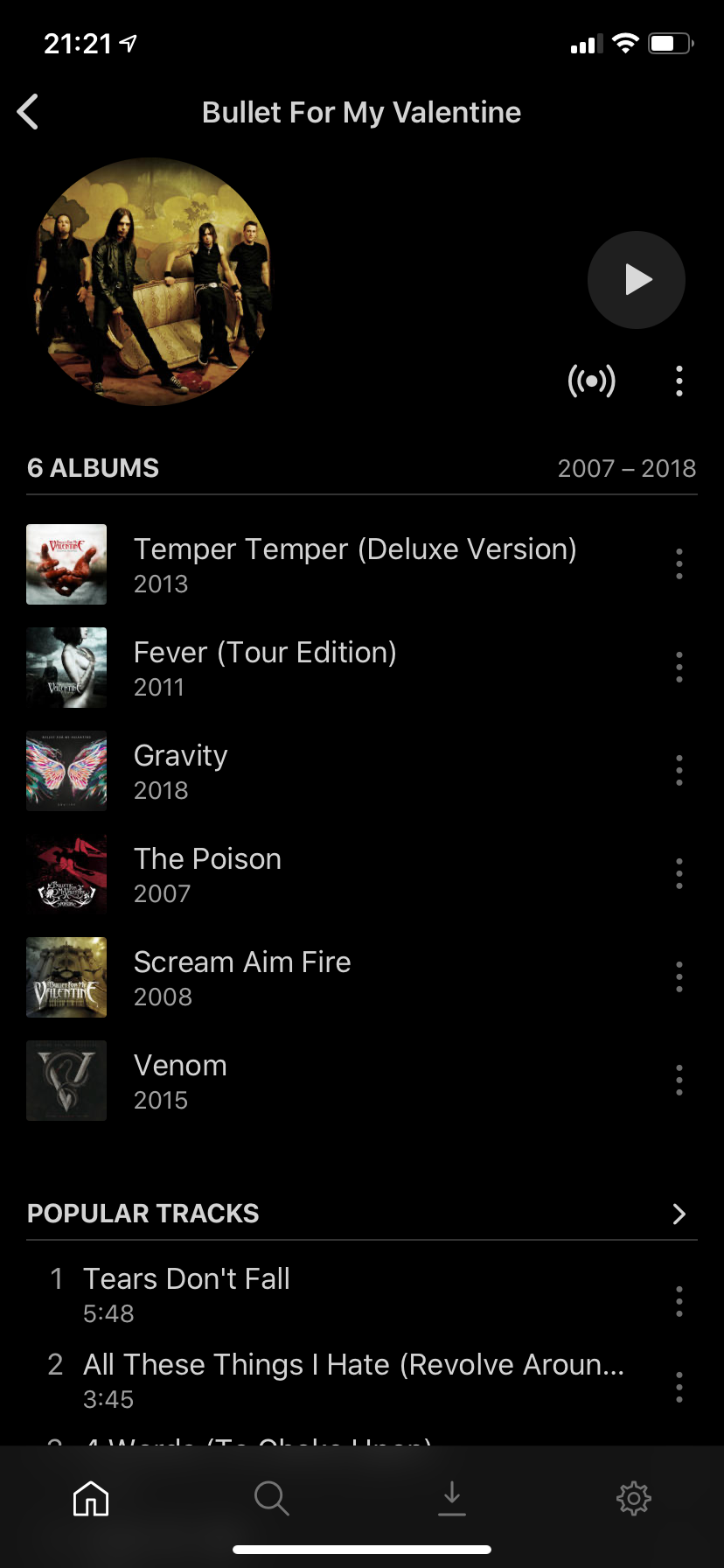Image resolution: width=724 pixels, height=1568 pixels.
Task: Expand the Popular Tracks list
Action: [x=679, y=1214]
